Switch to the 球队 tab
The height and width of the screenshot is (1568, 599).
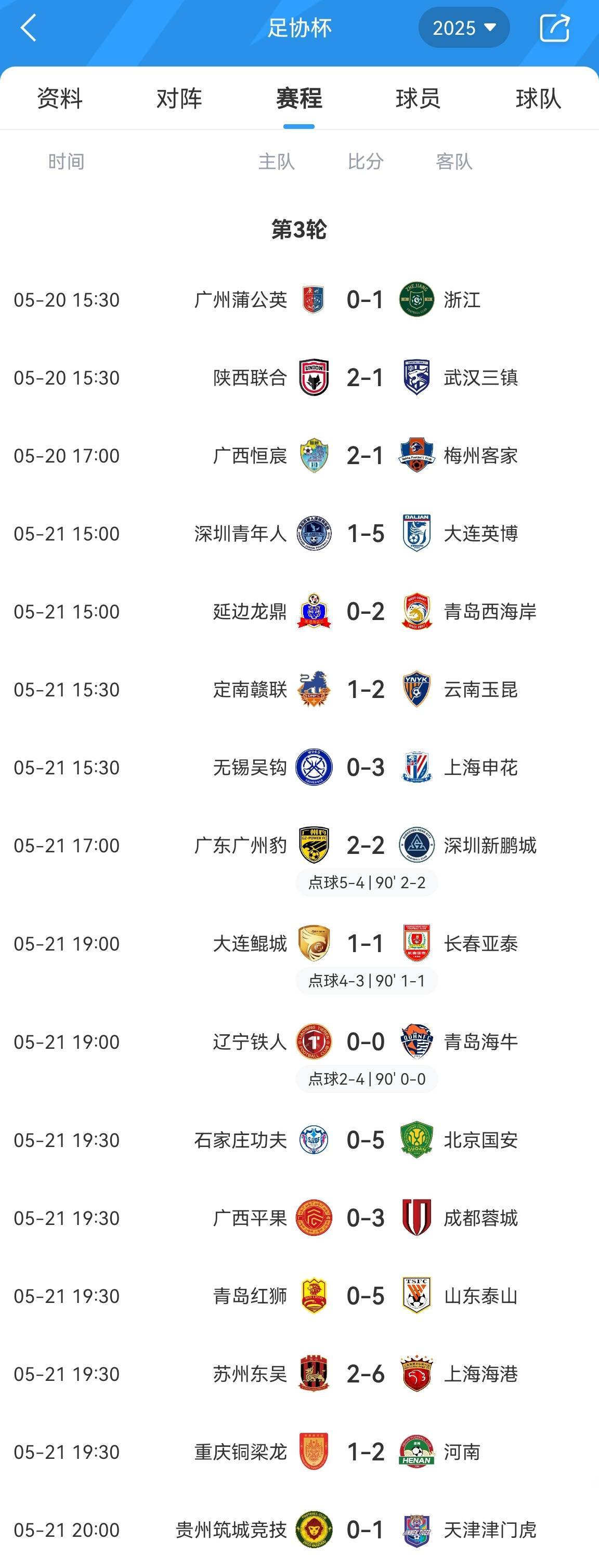pyautogui.click(x=538, y=99)
